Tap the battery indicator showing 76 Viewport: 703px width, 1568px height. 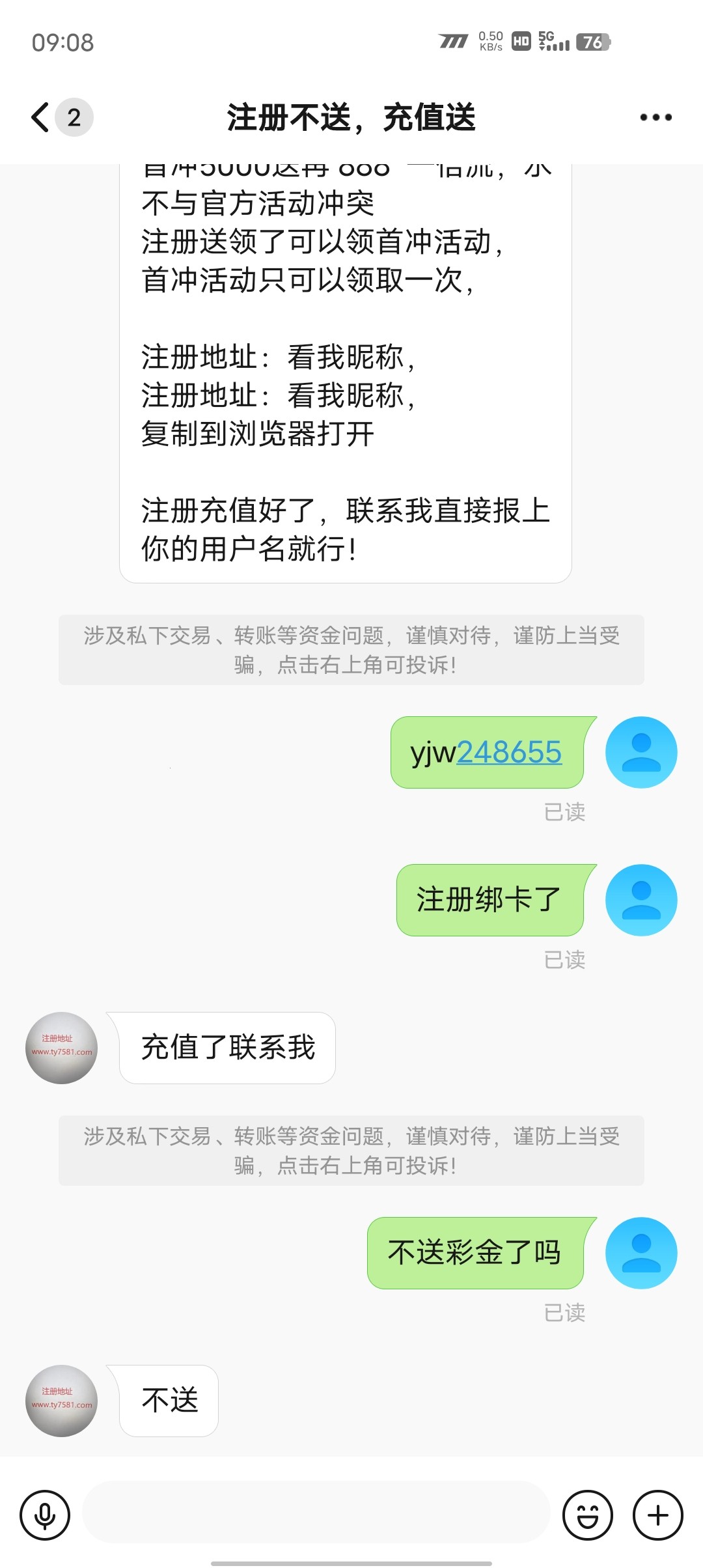coord(593,41)
